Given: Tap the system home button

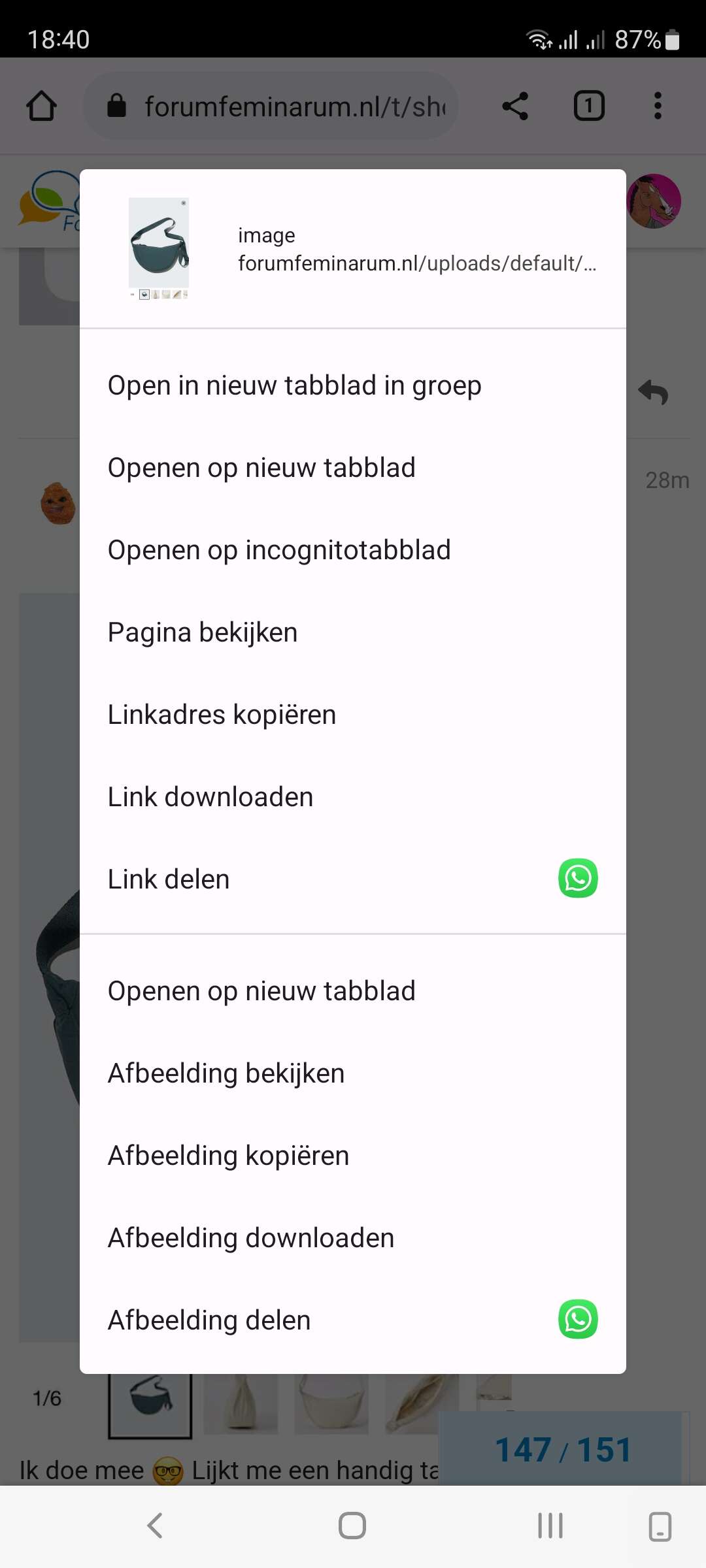Looking at the screenshot, I should (352, 1526).
